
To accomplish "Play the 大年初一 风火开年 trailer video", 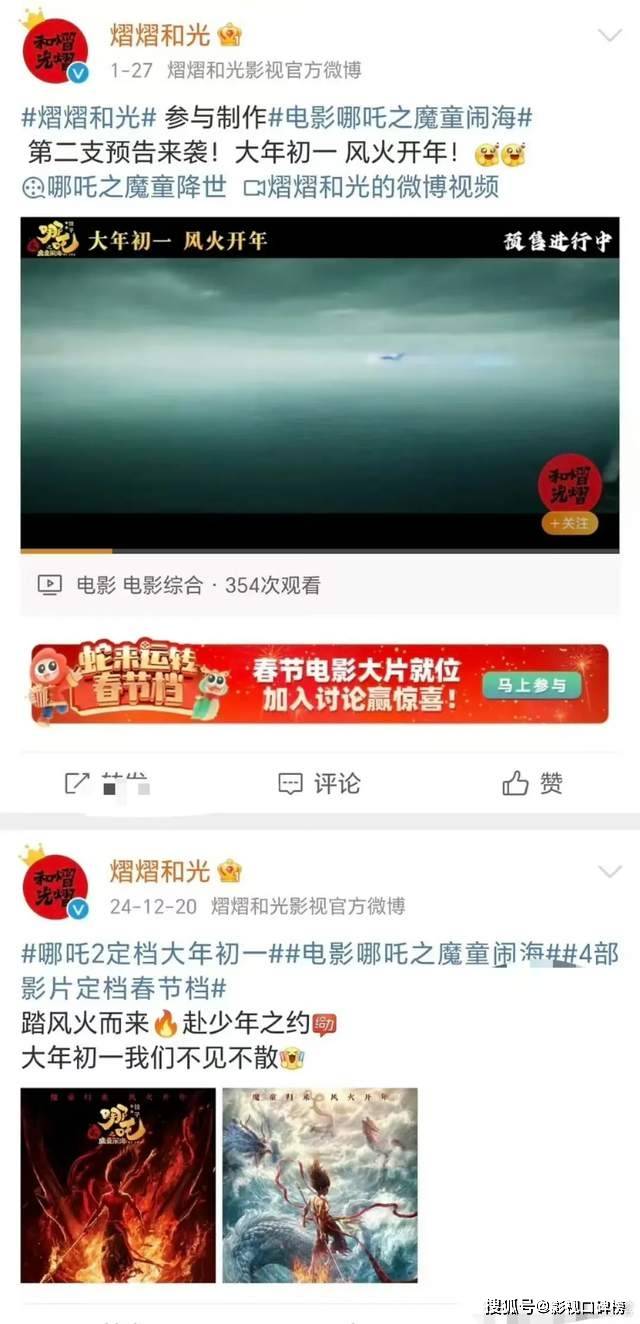I will click(319, 385).
